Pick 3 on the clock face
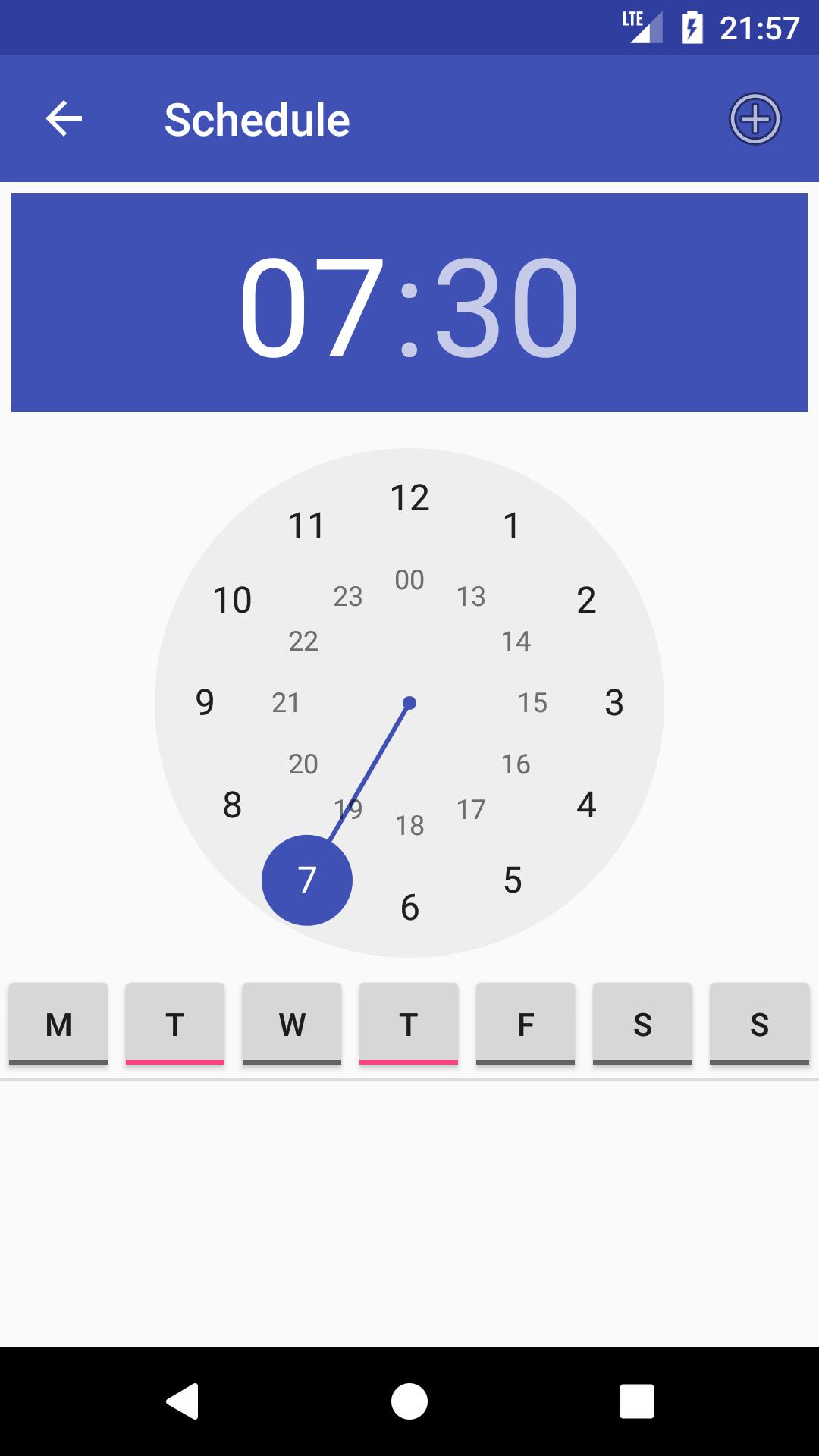819x1456 pixels. click(x=613, y=703)
